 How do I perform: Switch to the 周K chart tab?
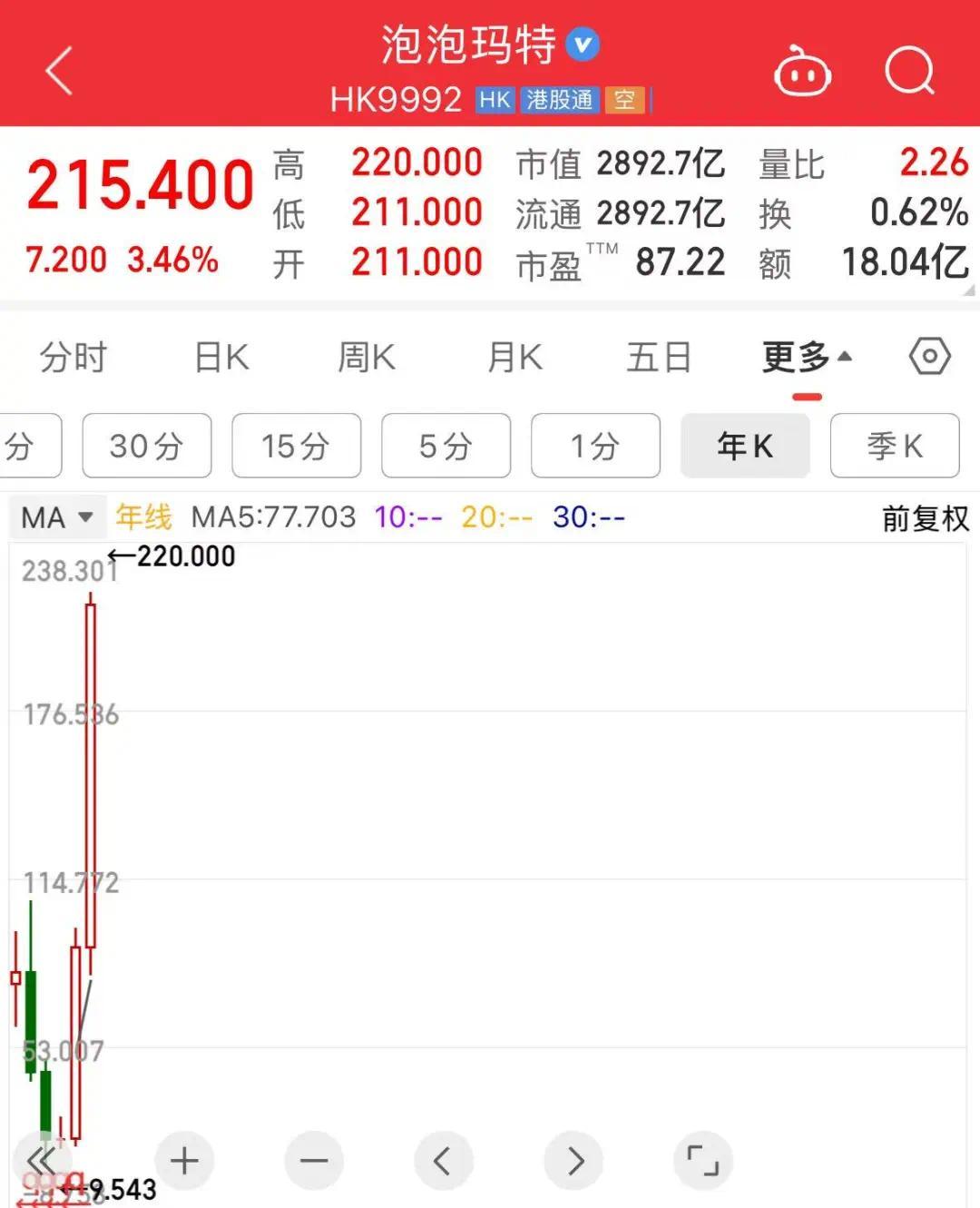click(367, 358)
